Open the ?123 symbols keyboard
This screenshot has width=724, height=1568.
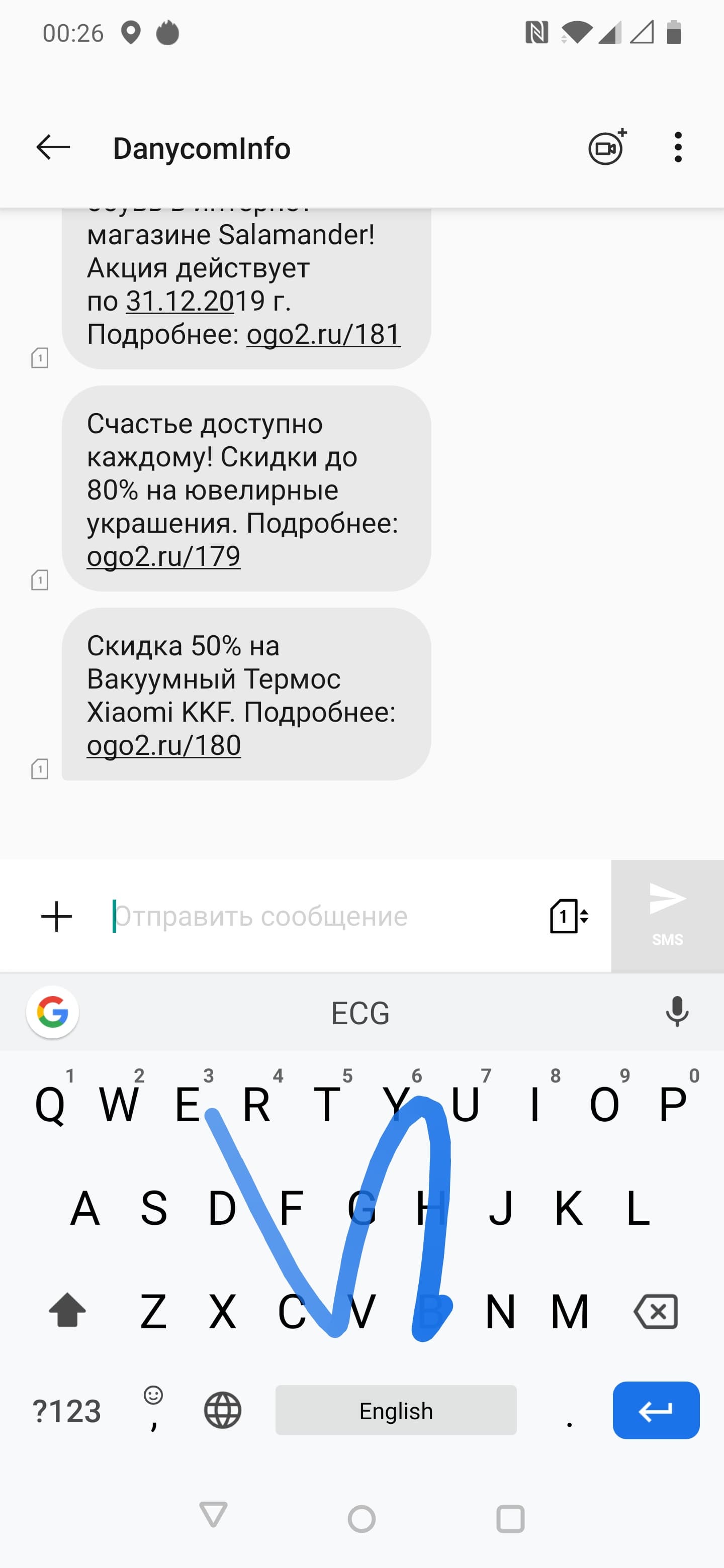(66, 1410)
